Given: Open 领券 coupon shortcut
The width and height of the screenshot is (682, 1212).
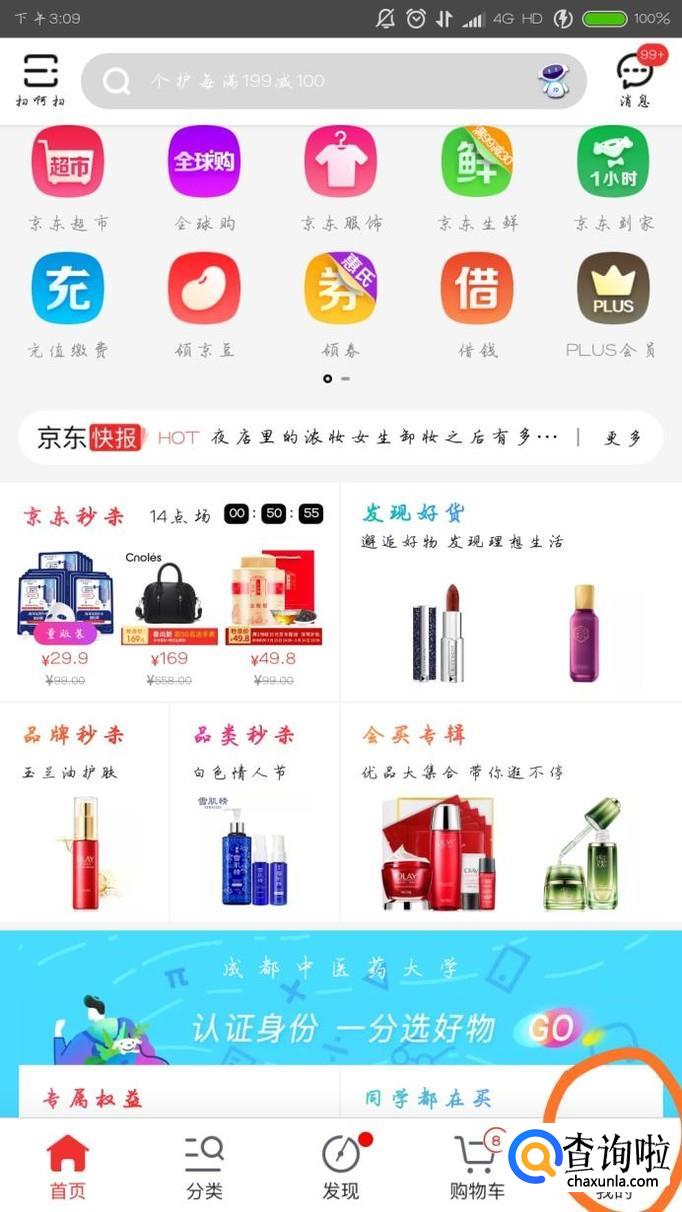Looking at the screenshot, I should tap(341, 290).
